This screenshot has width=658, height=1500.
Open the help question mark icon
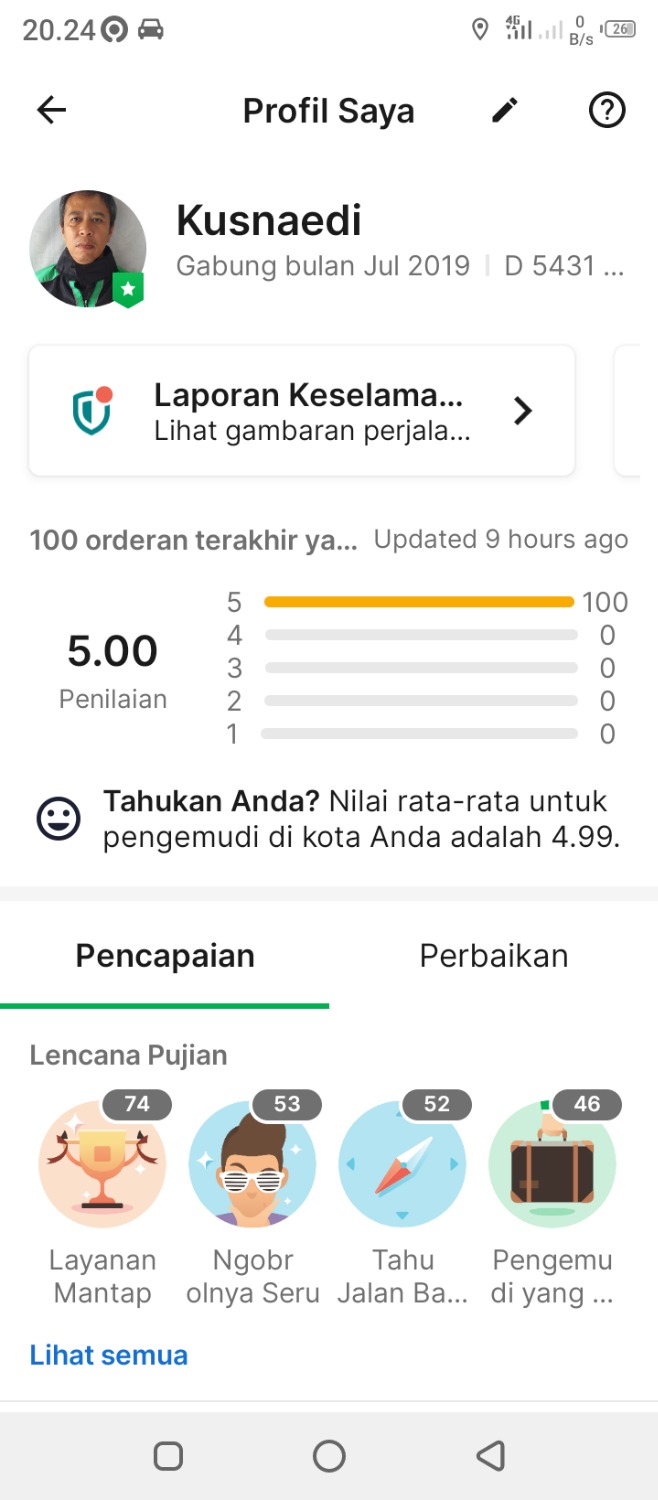click(606, 110)
